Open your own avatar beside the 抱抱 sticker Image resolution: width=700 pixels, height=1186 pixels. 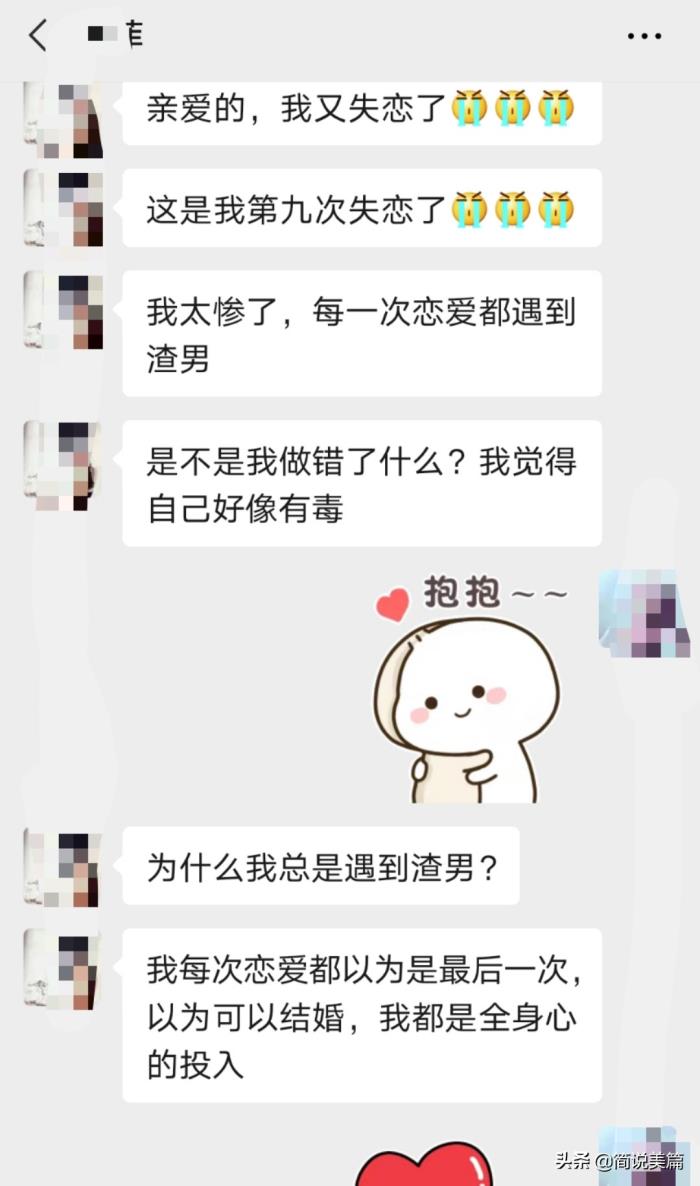coord(643,613)
